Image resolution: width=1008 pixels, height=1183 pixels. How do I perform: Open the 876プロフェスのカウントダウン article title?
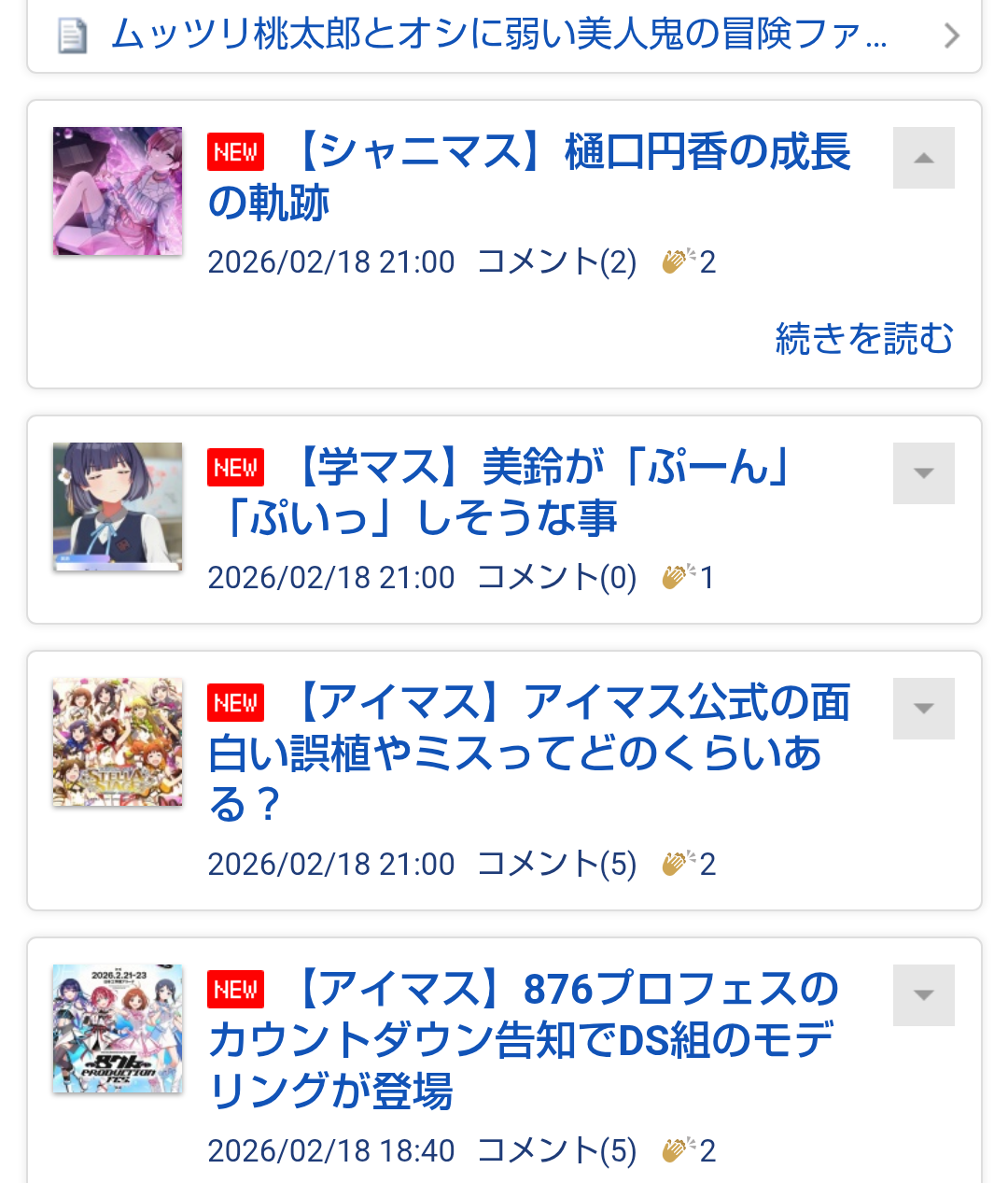tap(523, 1039)
